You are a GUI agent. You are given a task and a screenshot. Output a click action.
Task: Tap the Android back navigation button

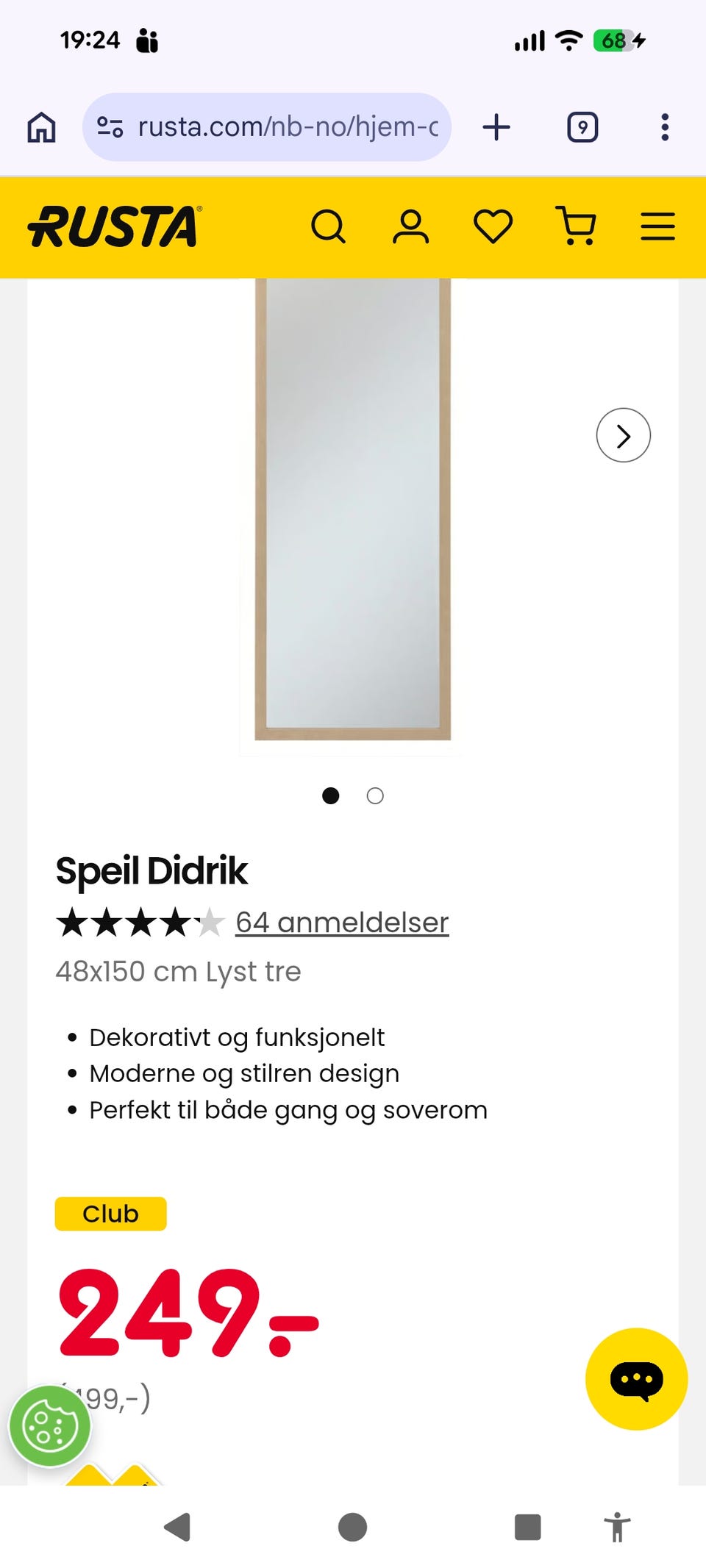176,1527
